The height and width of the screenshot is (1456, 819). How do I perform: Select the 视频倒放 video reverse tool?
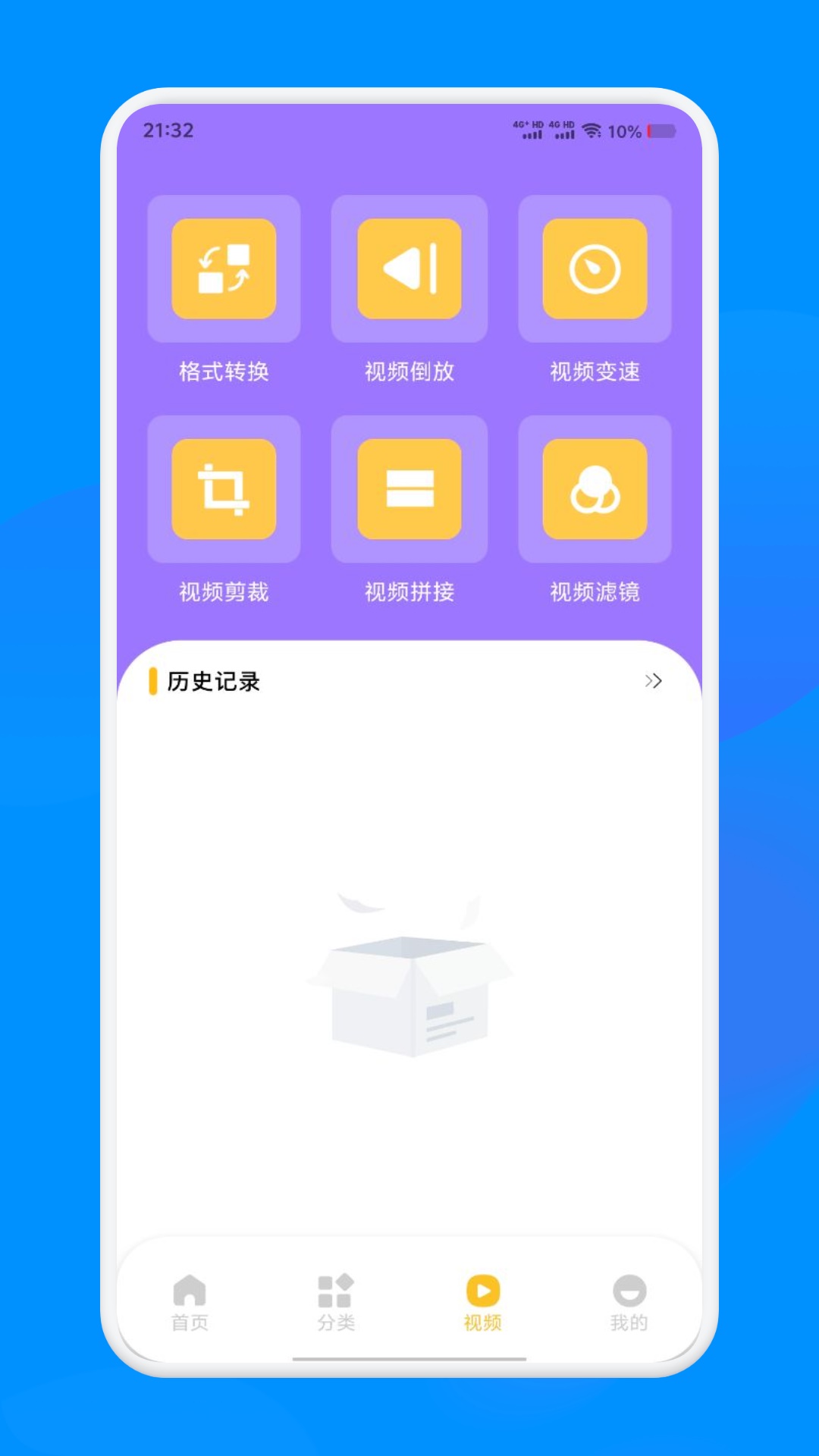pyautogui.click(x=409, y=270)
